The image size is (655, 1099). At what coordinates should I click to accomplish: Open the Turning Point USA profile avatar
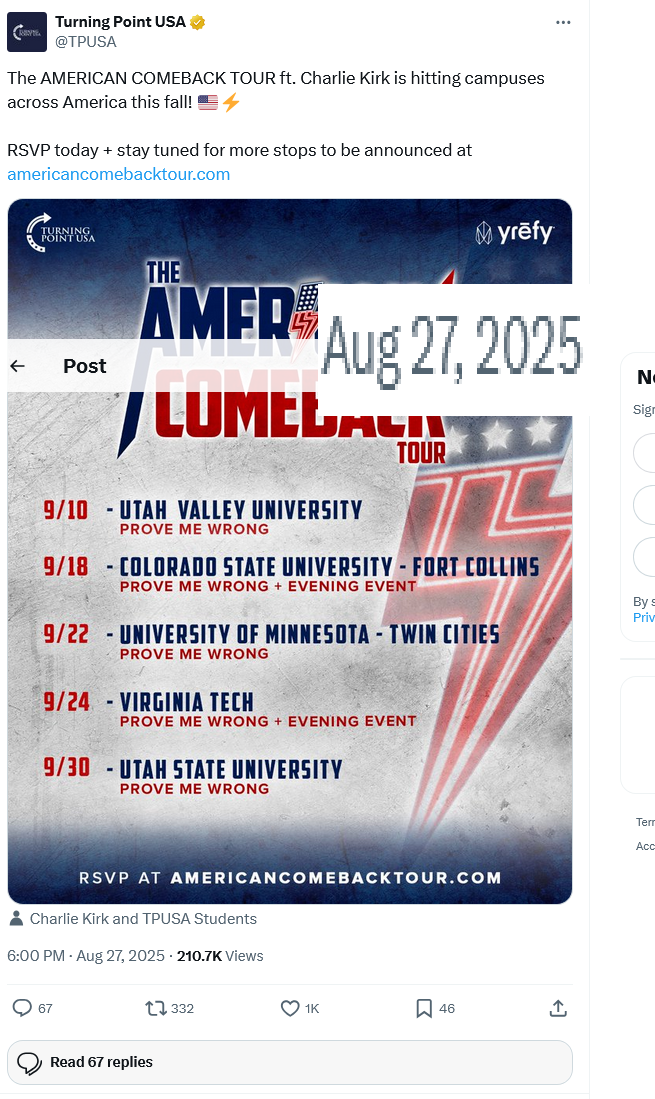pos(27,32)
